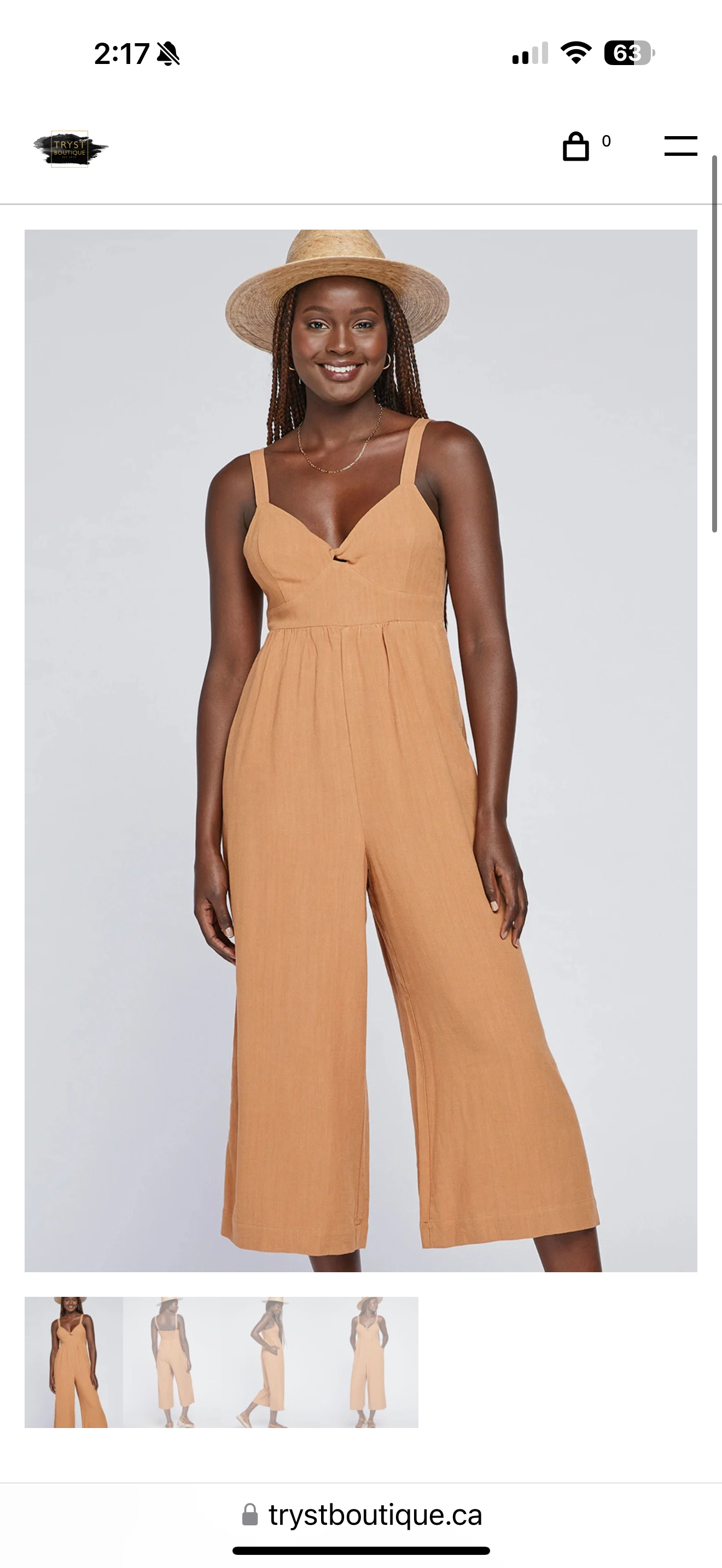Open the hamburger navigation menu
The width and height of the screenshot is (722, 1568).
(x=680, y=146)
